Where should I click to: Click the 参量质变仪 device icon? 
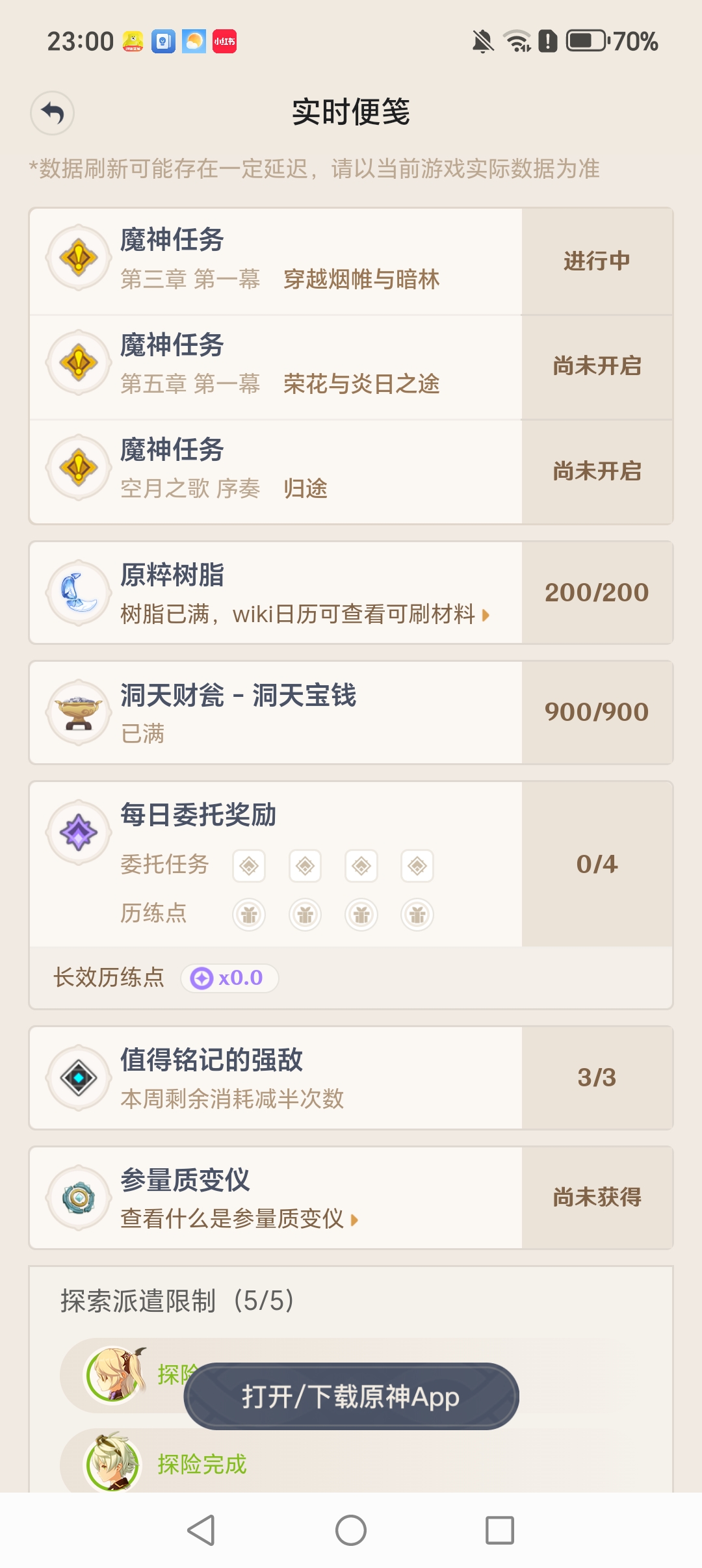(x=77, y=1198)
